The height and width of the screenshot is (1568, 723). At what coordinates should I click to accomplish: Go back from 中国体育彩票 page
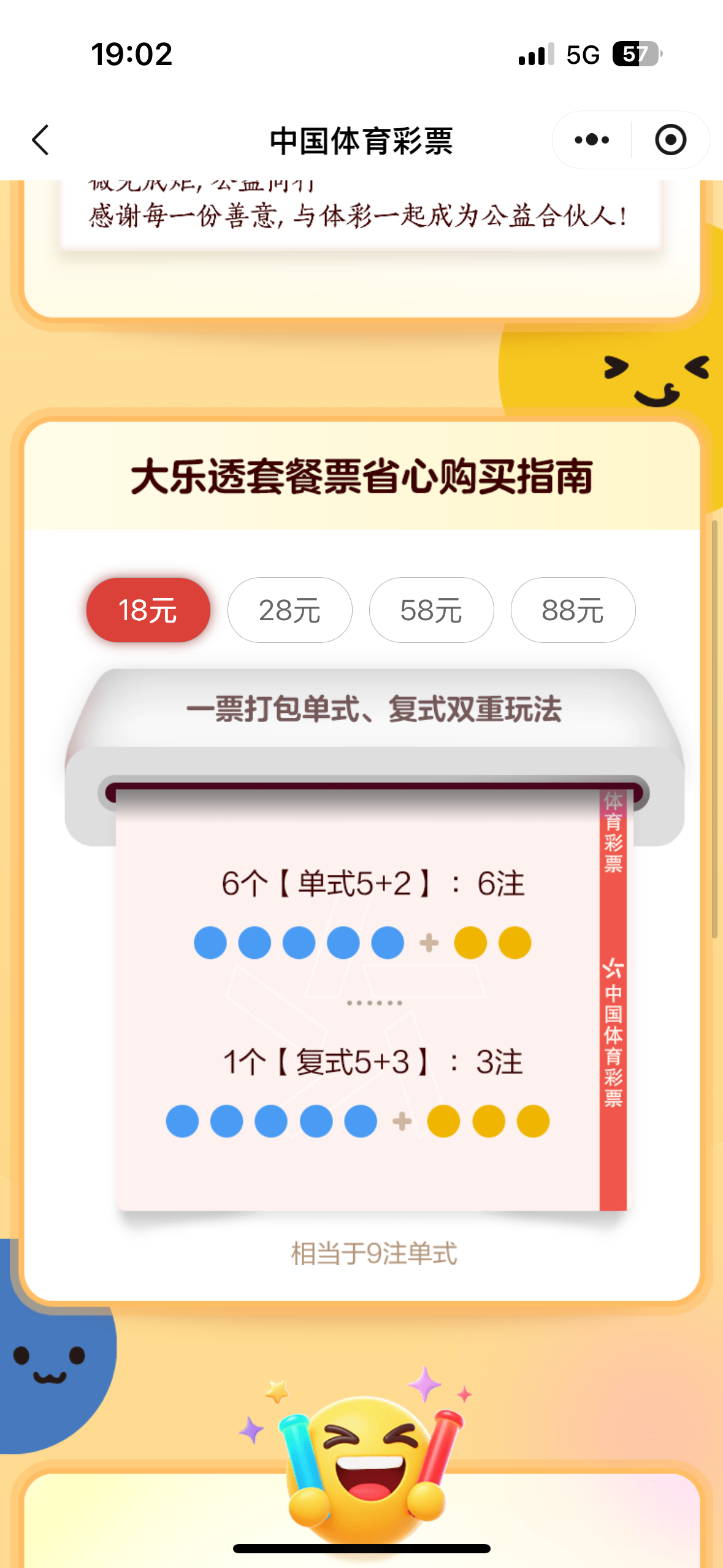pos(40,140)
